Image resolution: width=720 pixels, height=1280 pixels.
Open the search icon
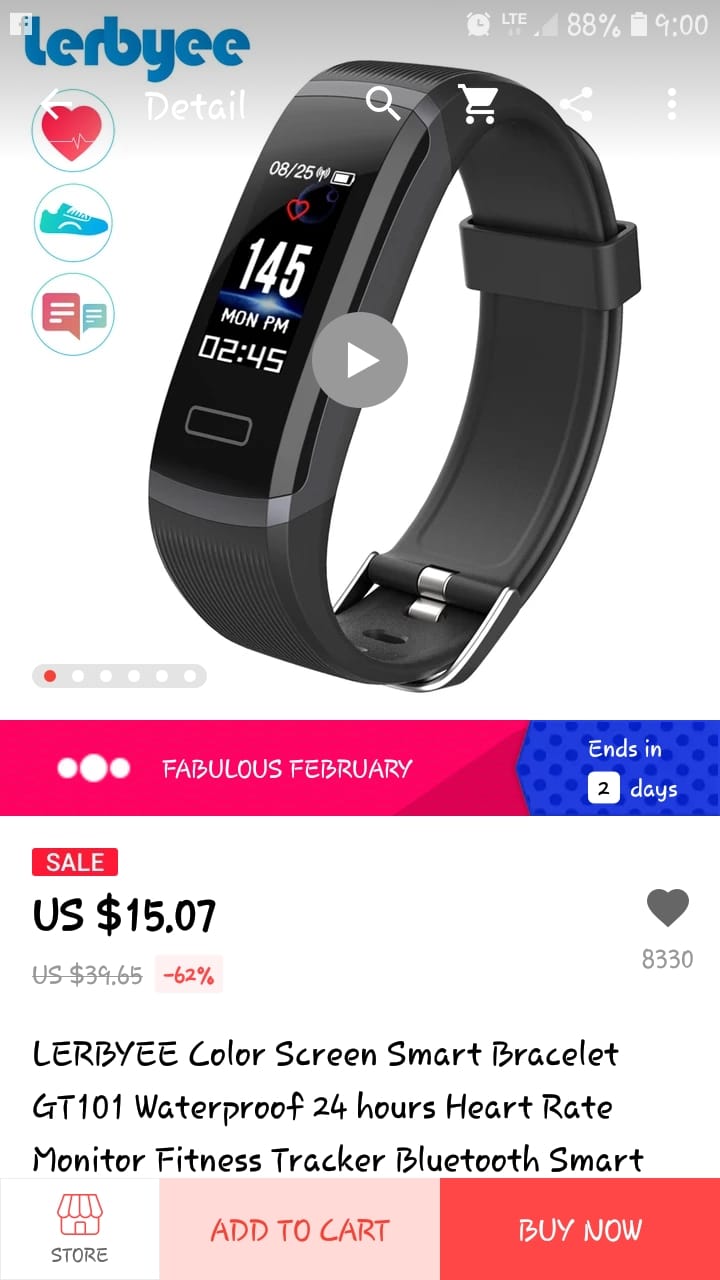(x=383, y=103)
